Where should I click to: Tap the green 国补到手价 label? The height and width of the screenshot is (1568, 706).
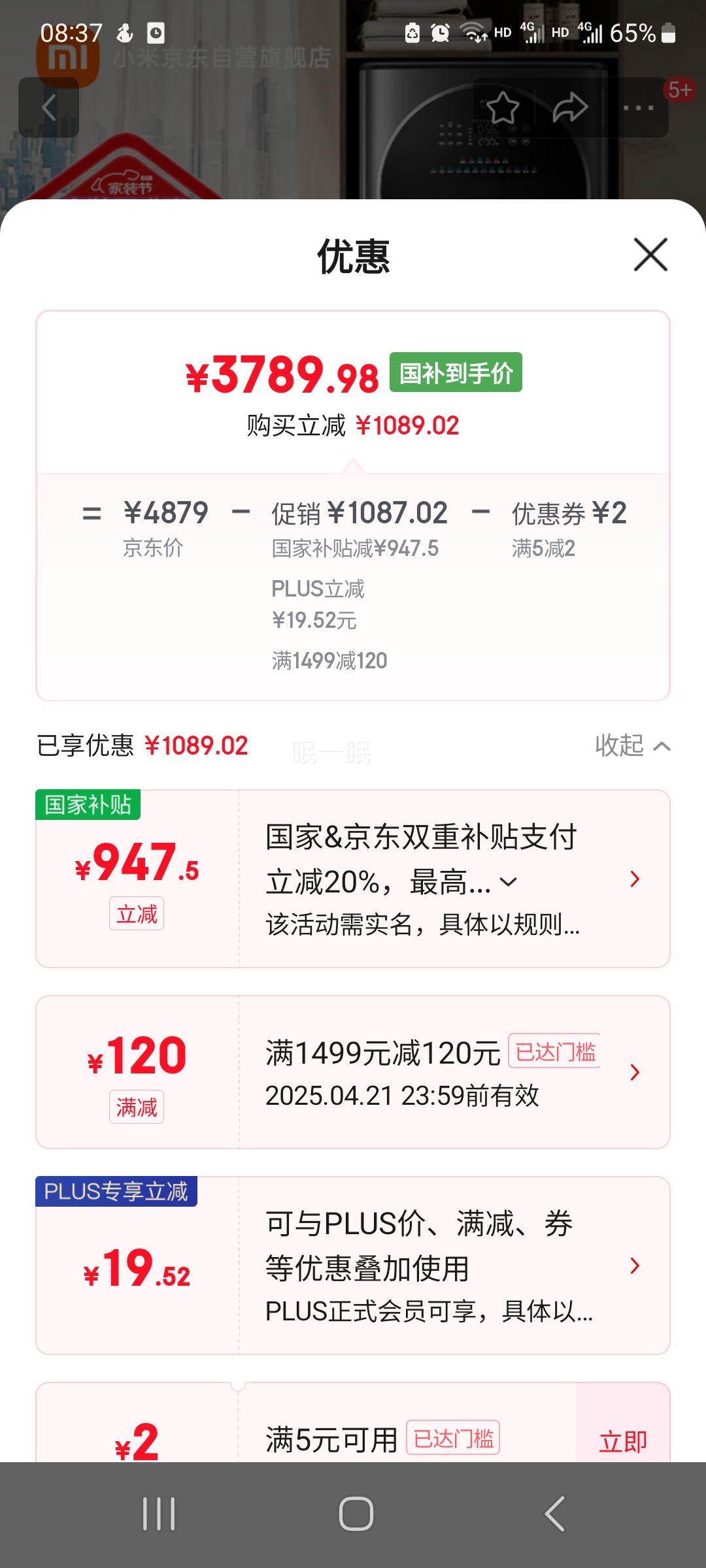pos(455,370)
